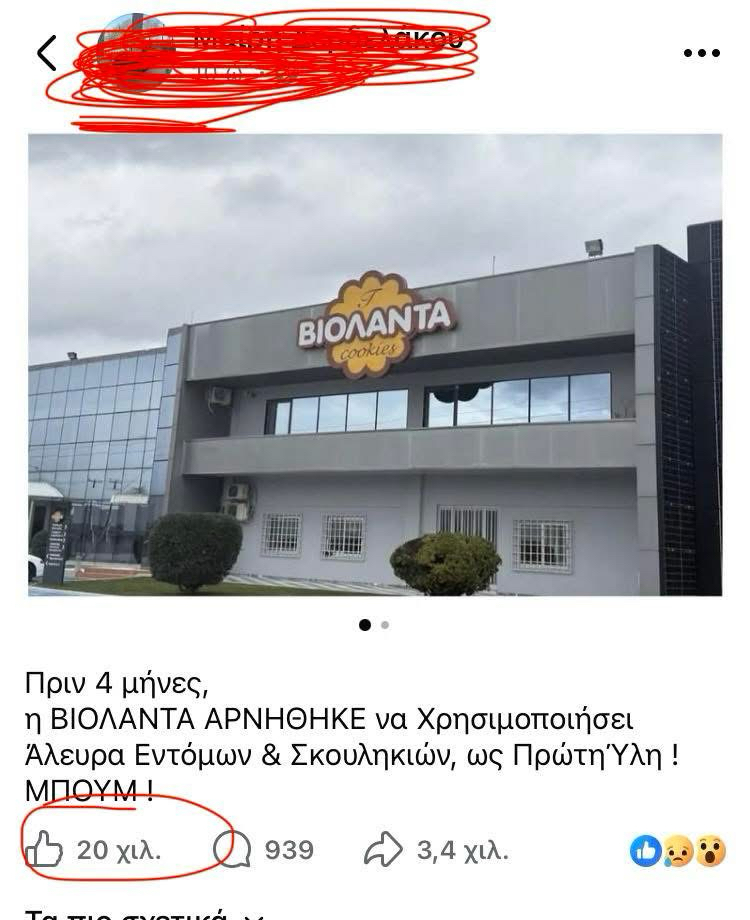Like the post about ΒΙΟΛΑΝΤΑ

(45, 850)
